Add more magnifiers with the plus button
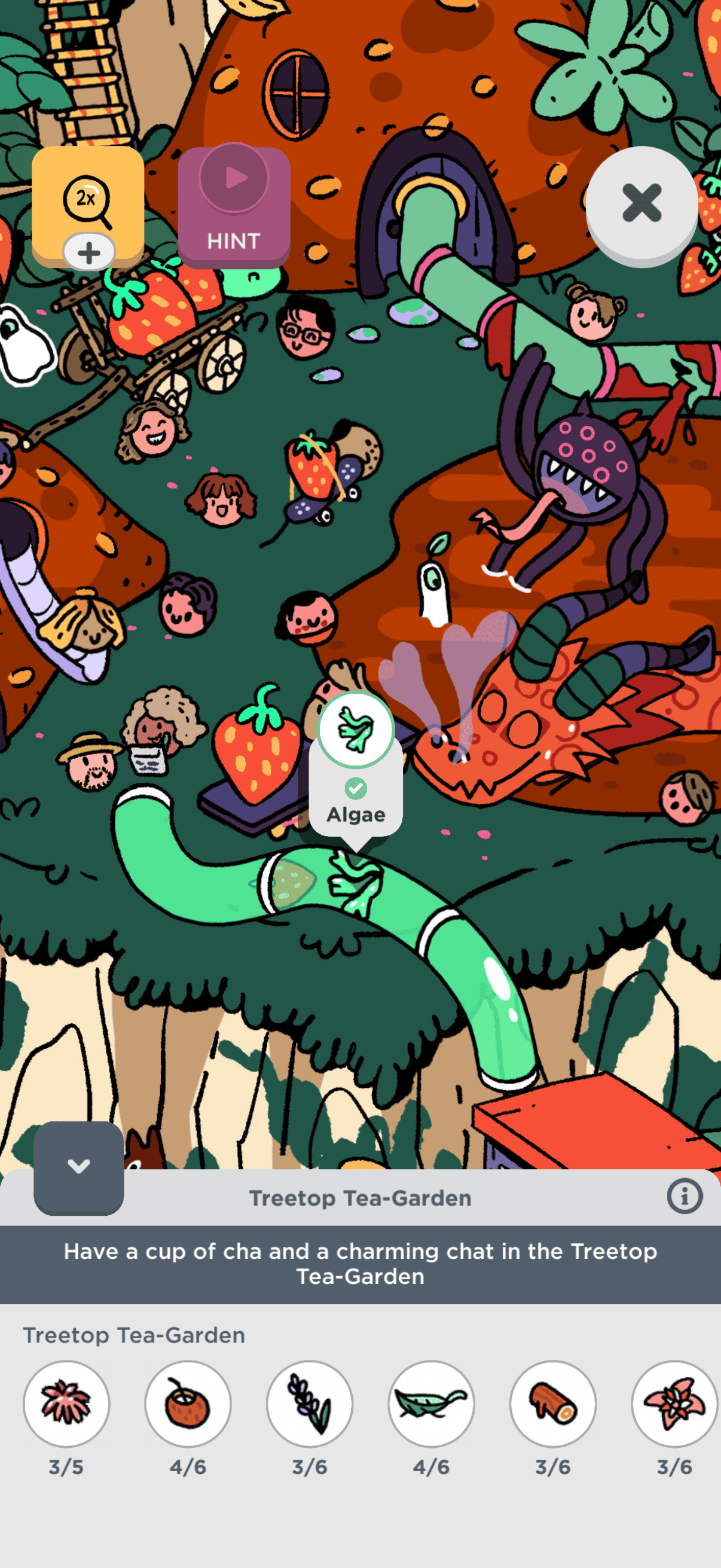The width and height of the screenshot is (721, 1568). (89, 252)
